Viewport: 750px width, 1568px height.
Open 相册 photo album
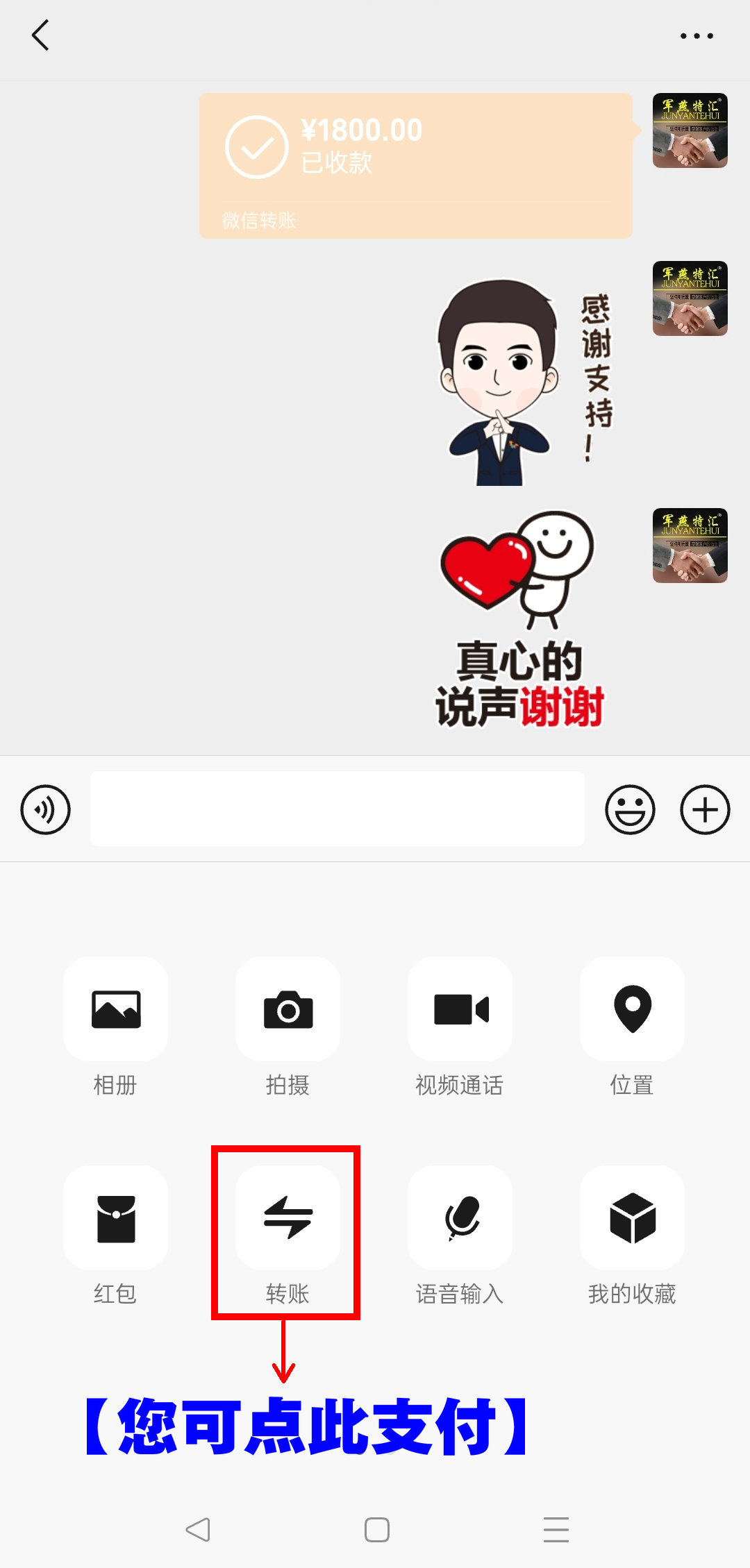115,1009
